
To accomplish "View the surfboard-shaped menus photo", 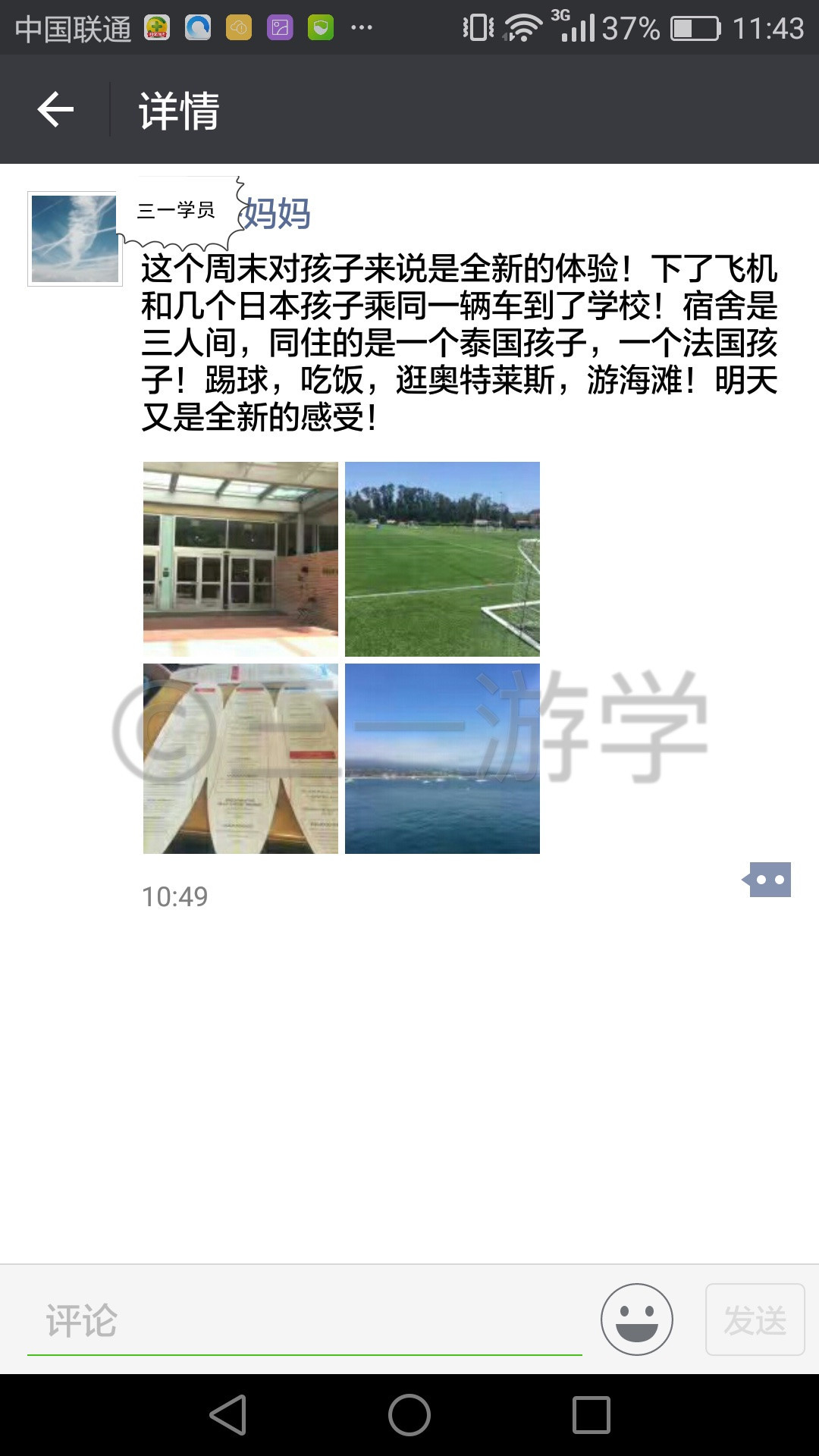I will point(240,758).
